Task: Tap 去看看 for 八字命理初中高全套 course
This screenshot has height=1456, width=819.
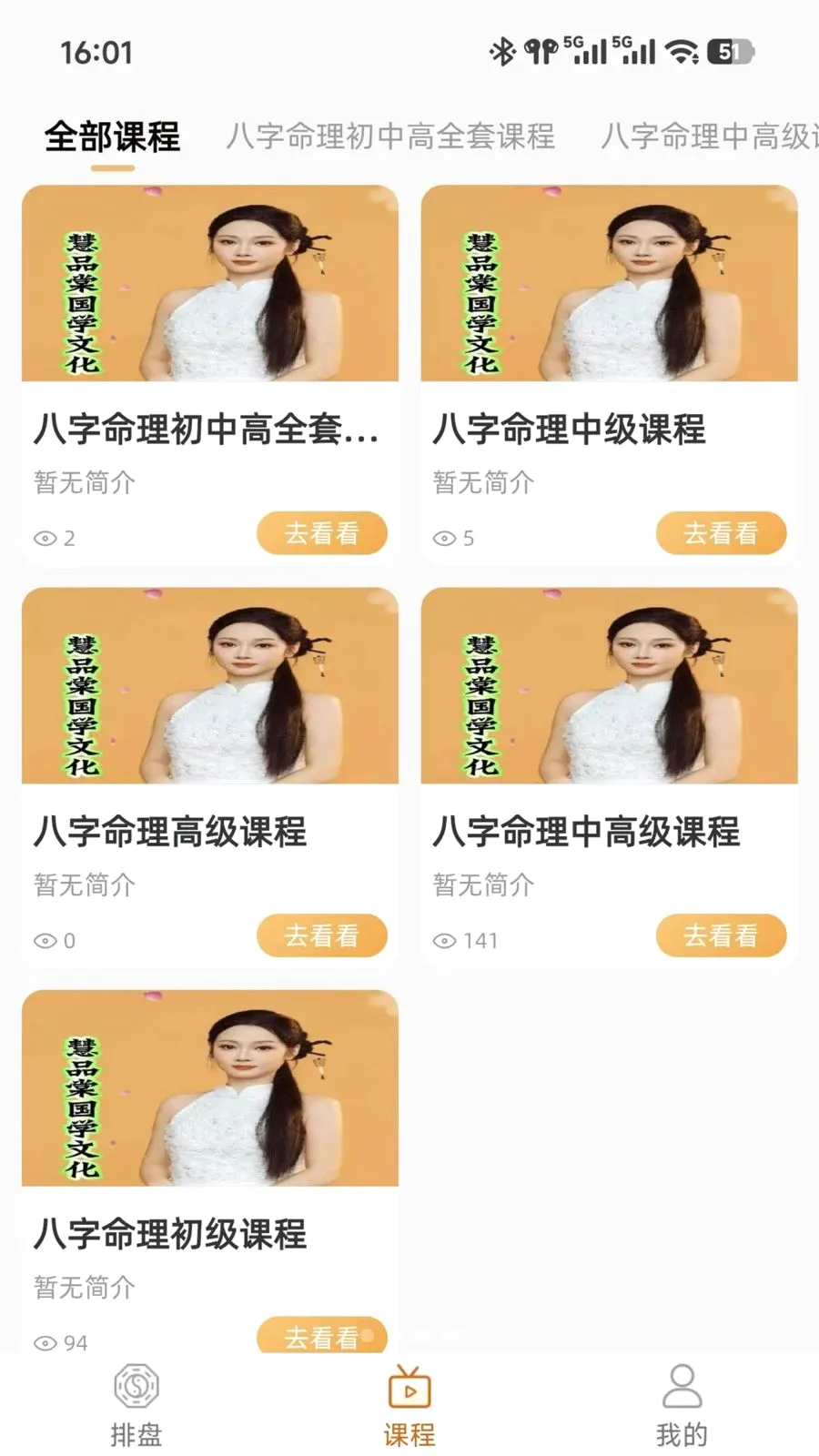Action: (322, 533)
